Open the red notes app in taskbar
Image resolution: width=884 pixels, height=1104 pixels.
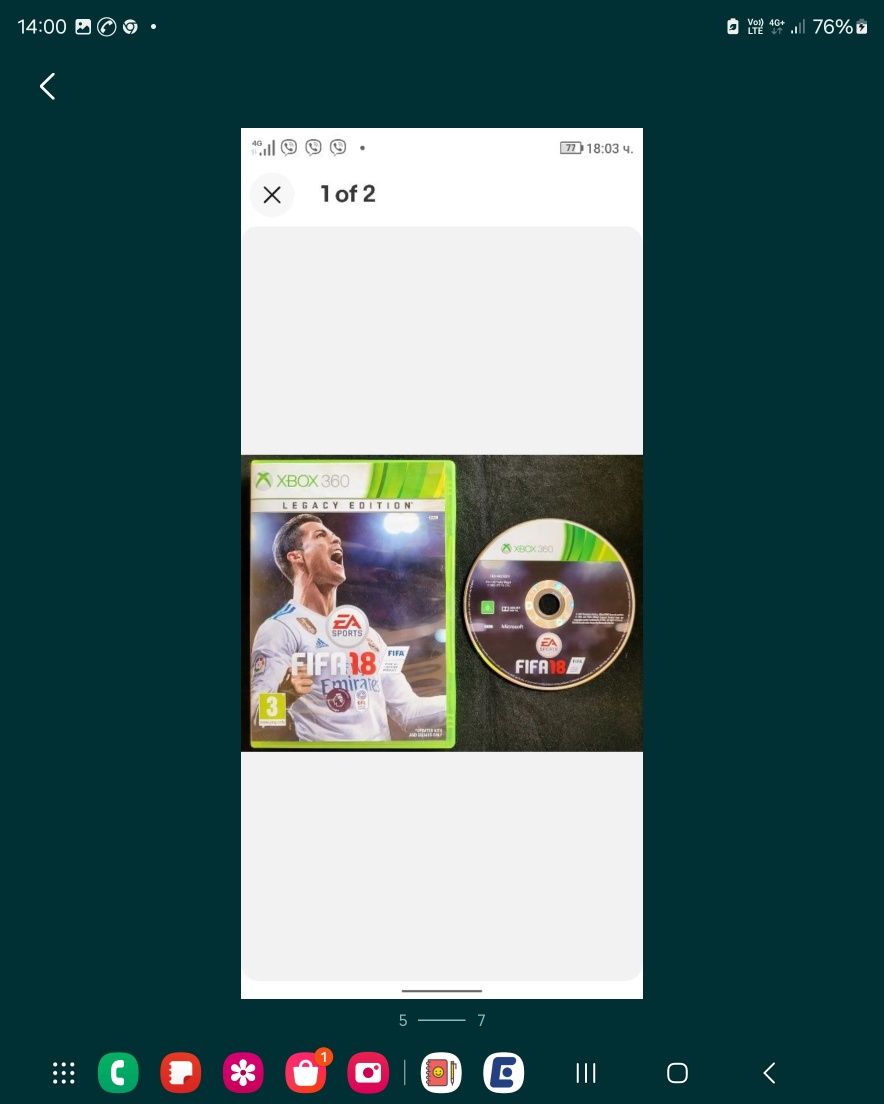[181, 1073]
